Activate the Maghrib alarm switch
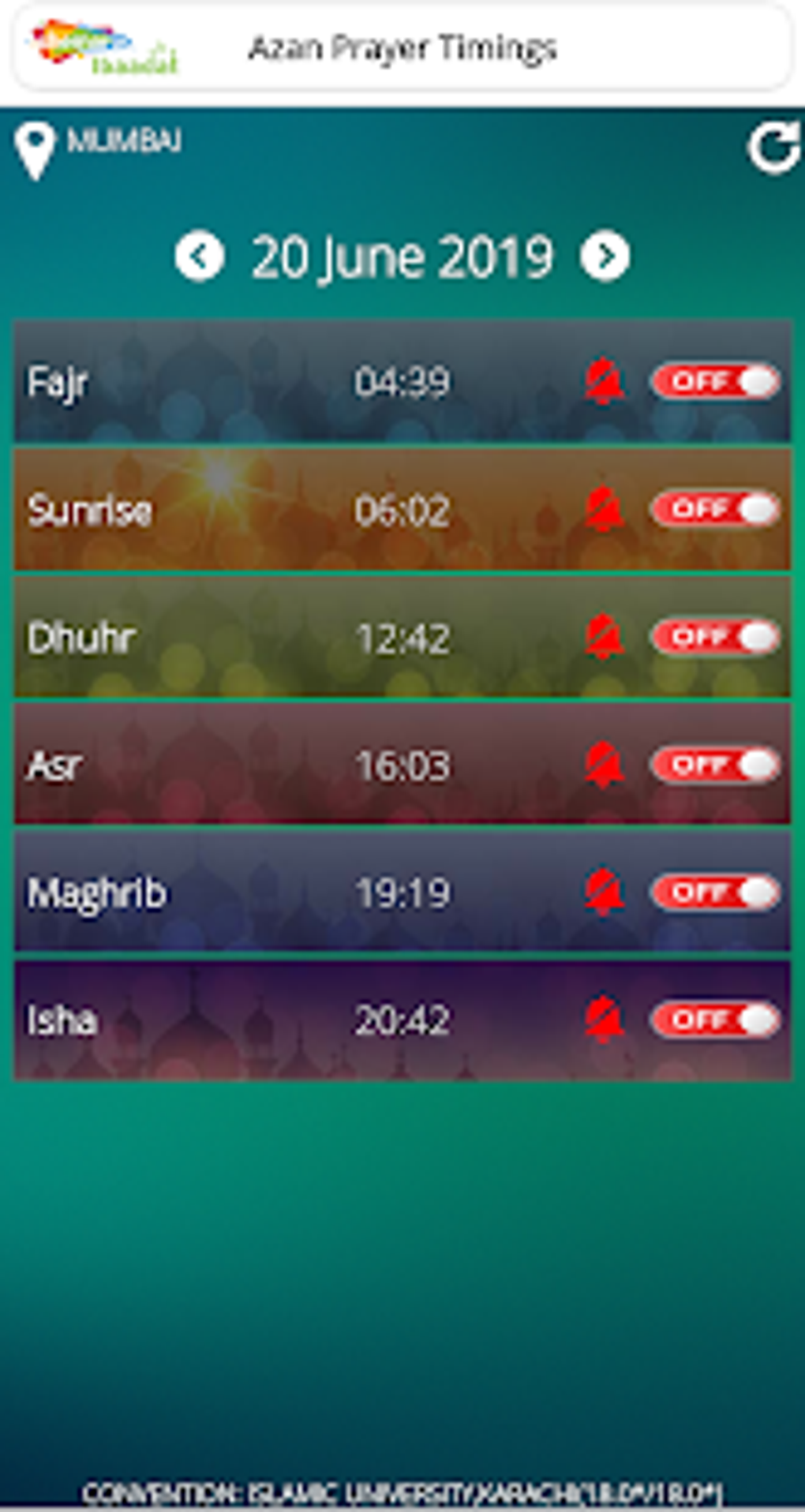Viewport: 805px width, 1512px height. coord(715,893)
